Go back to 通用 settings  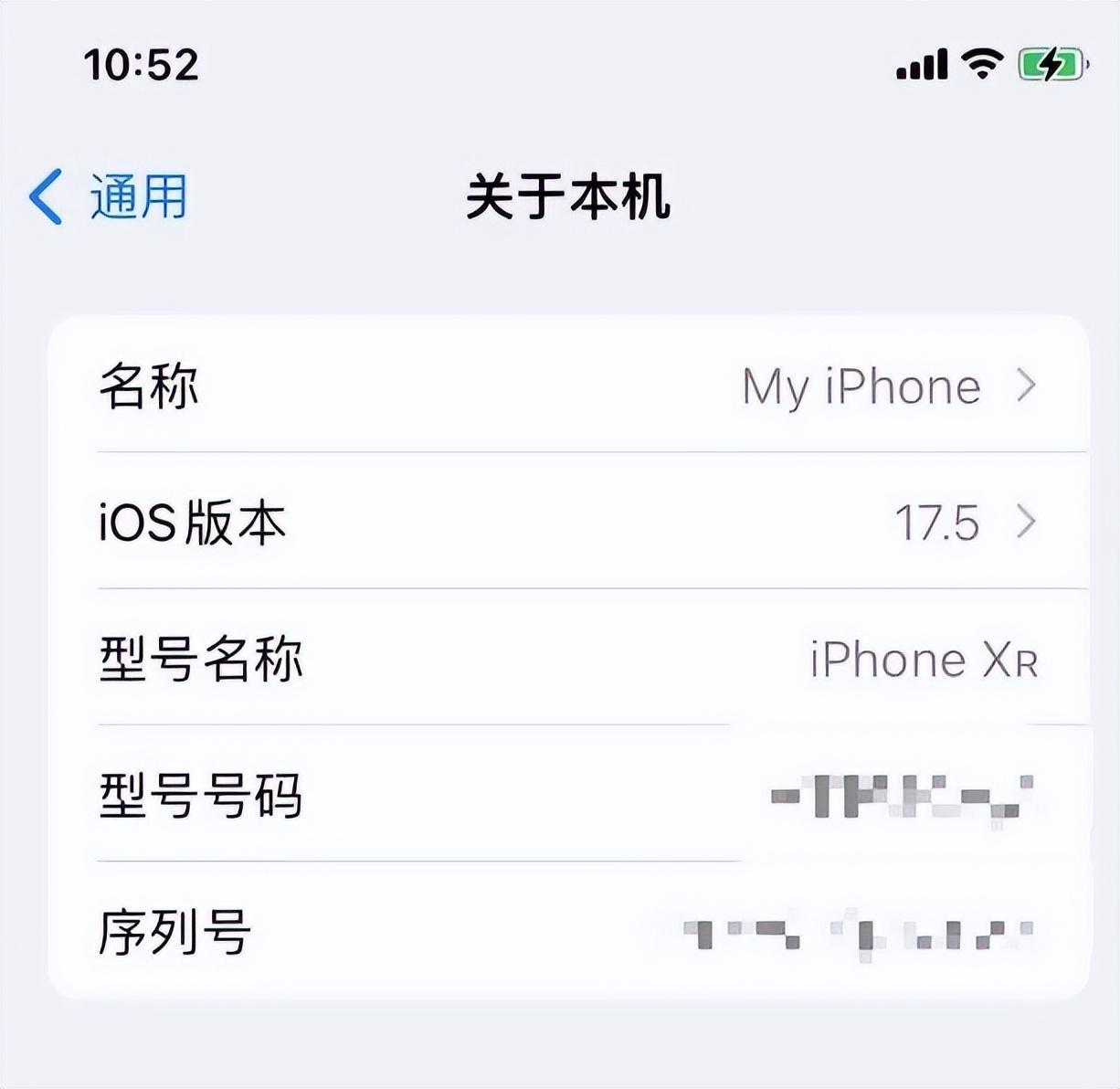[x=110, y=196]
